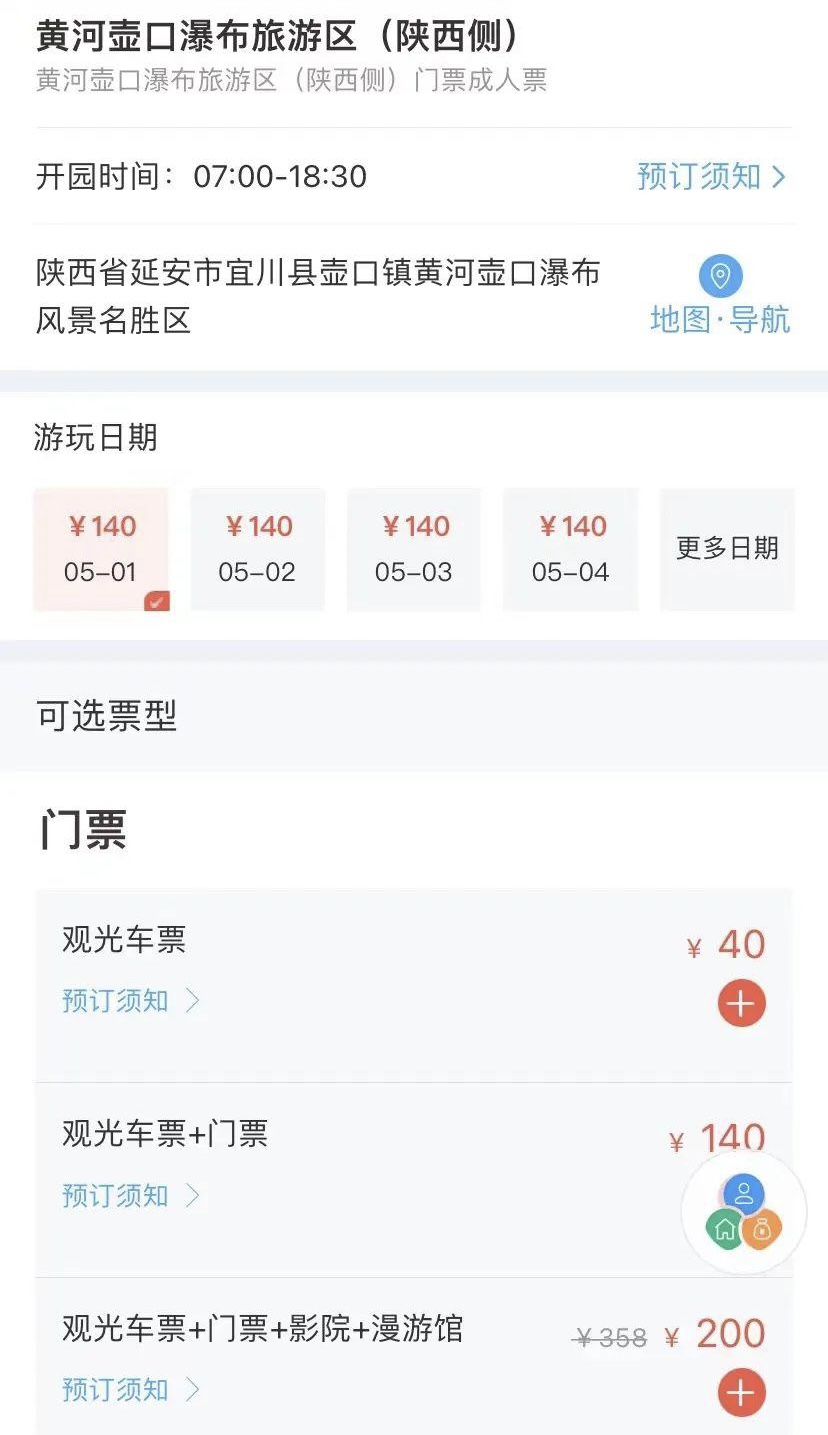
Task: Select the 05-01 date tile
Action: tap(101, 549)
